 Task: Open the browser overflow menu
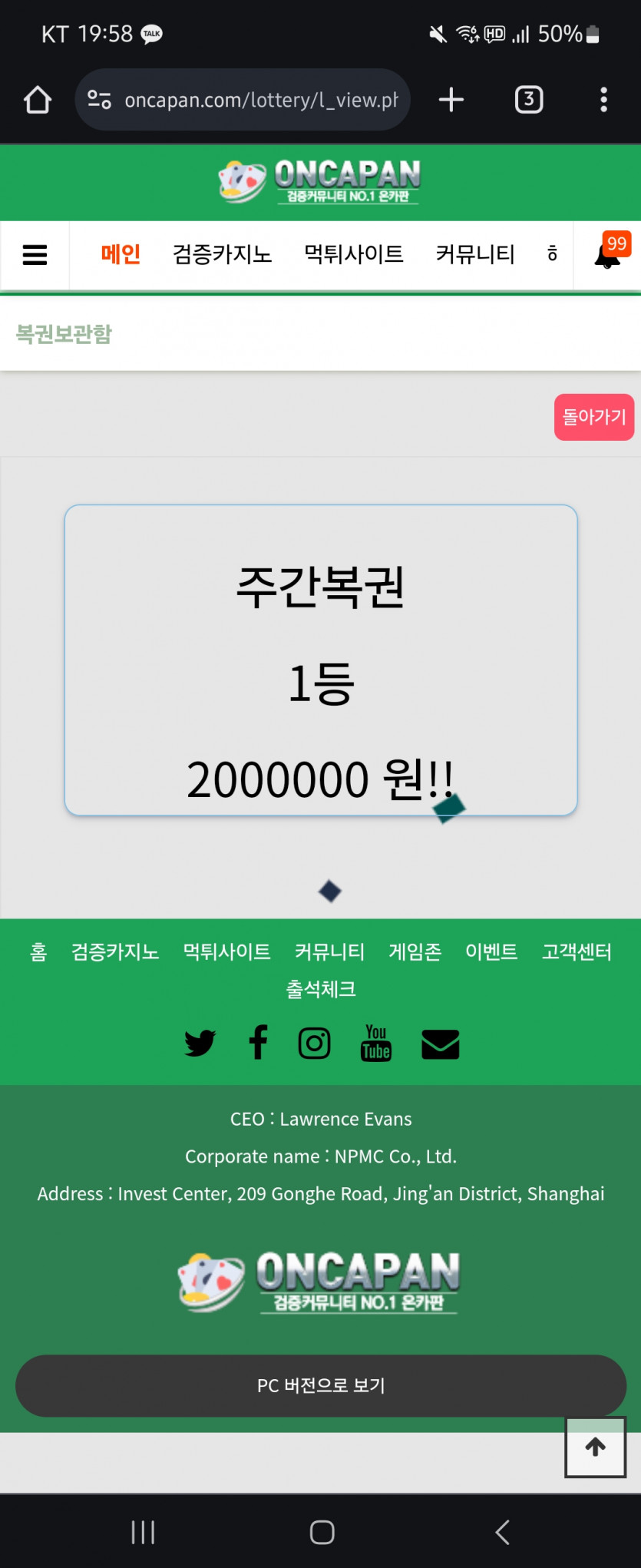coord(603,100)
